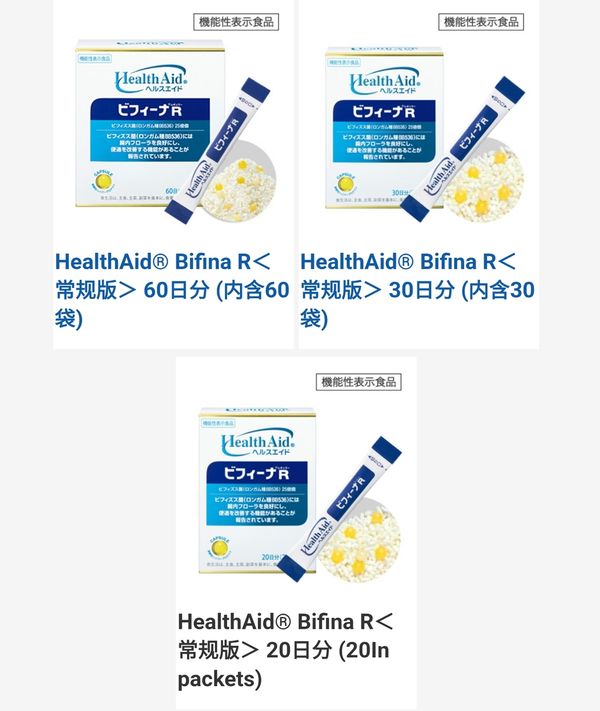Open the Bifina R 60日分 product card
This screenshot has height=711, width=600.
pyautogui.click(x=172, y=290)
